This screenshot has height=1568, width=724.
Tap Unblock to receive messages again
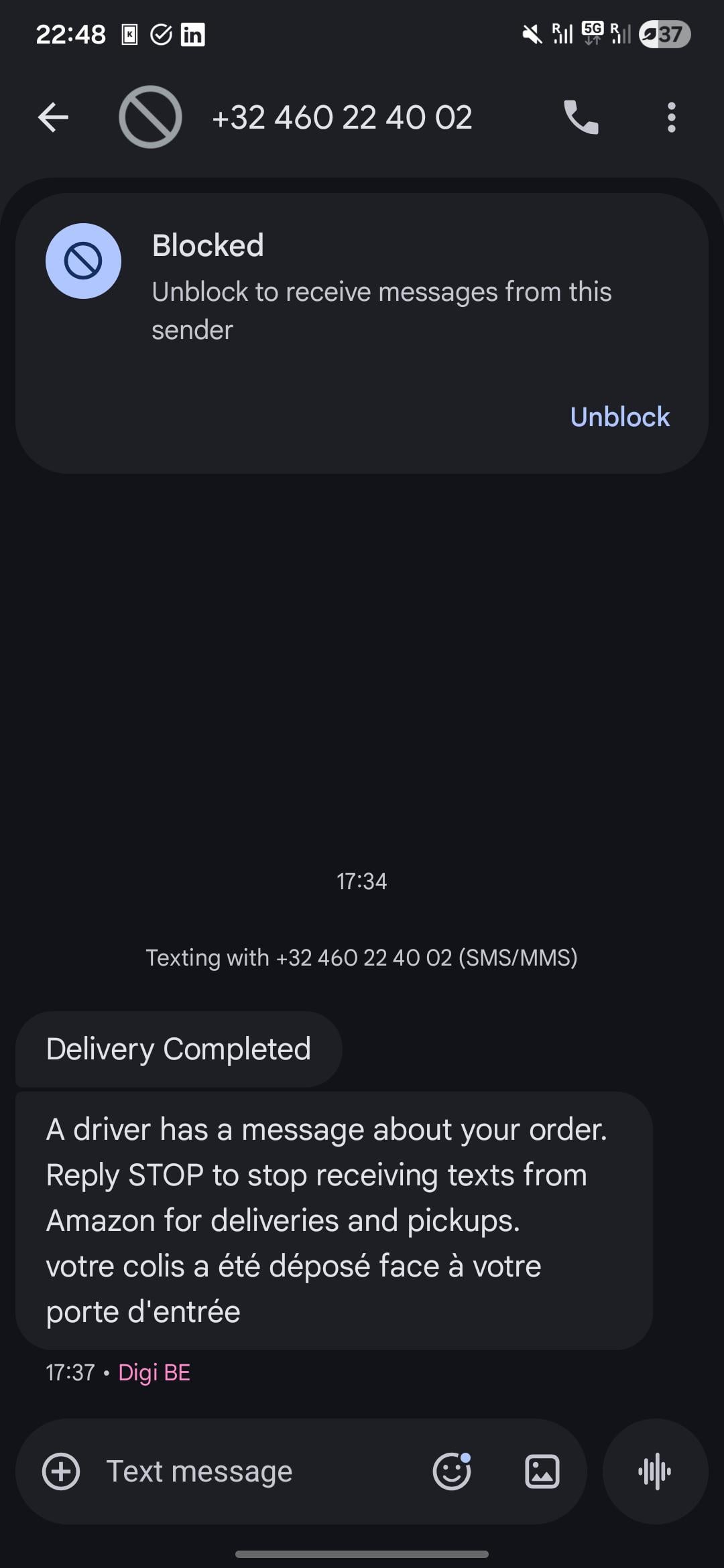[619, 417]
